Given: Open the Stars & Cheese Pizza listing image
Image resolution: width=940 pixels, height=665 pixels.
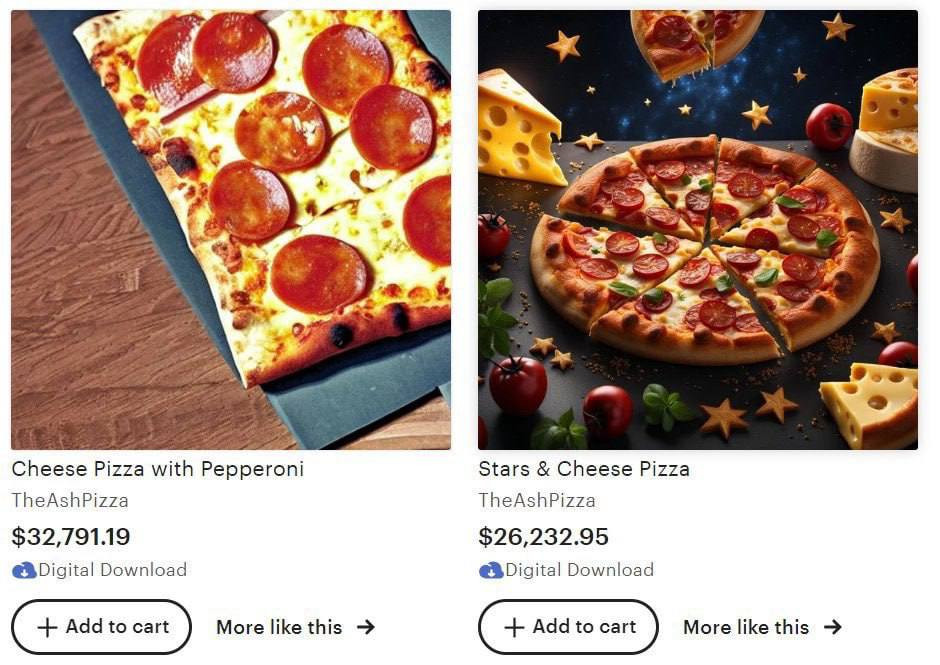Looking at the screenshot, I should pyautogui.click(x=697, y=230).
